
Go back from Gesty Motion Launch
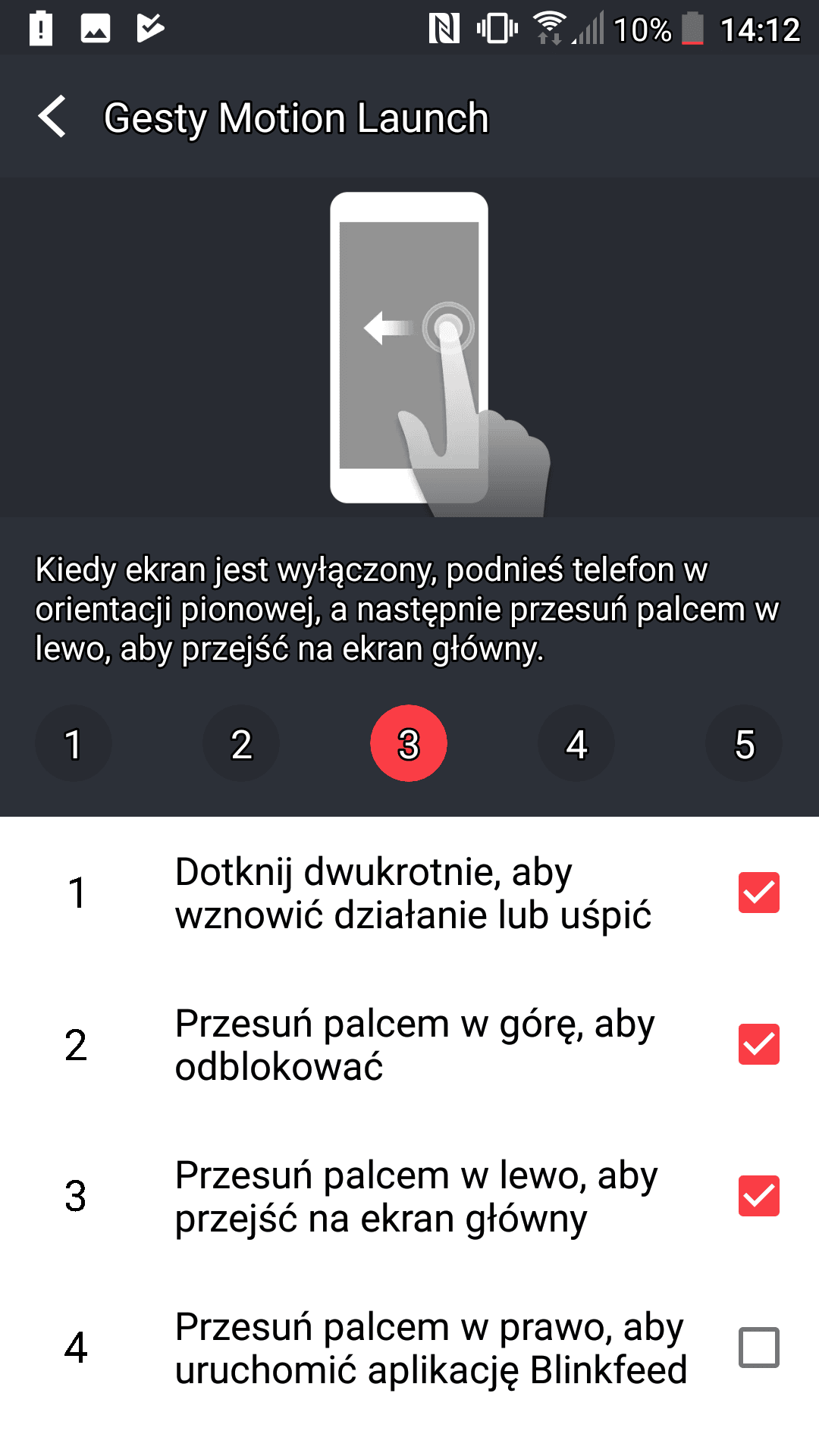point(52,117)
